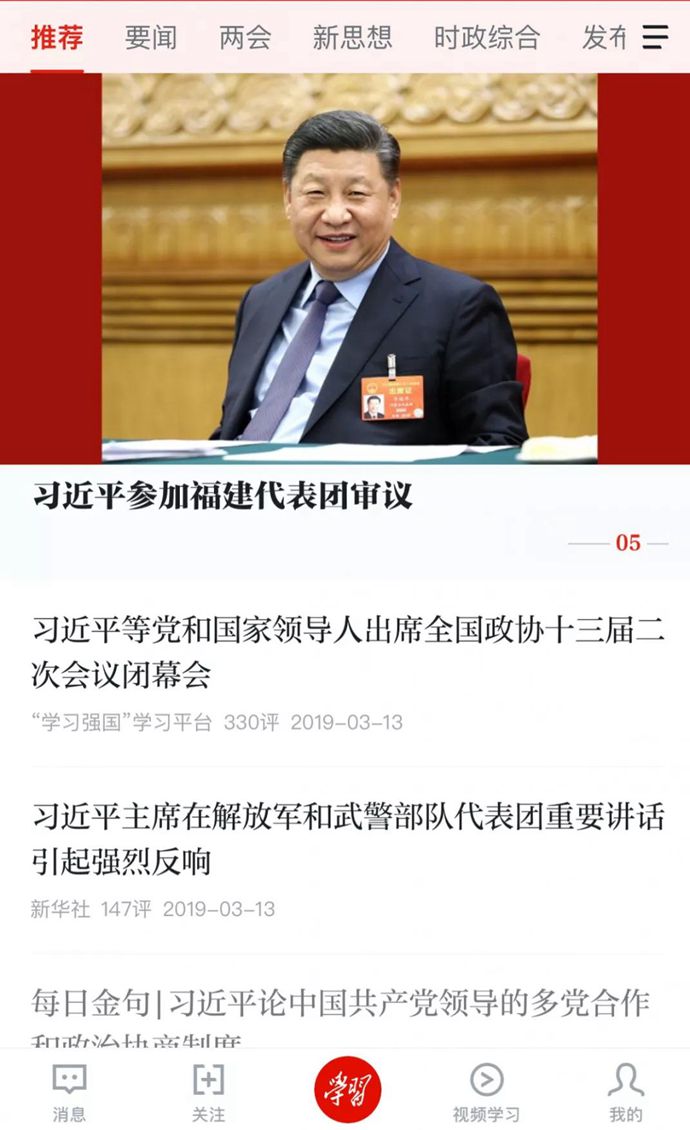Open the 关注 tab
The image size is (690, 1130).
[x=208, y=1092]
